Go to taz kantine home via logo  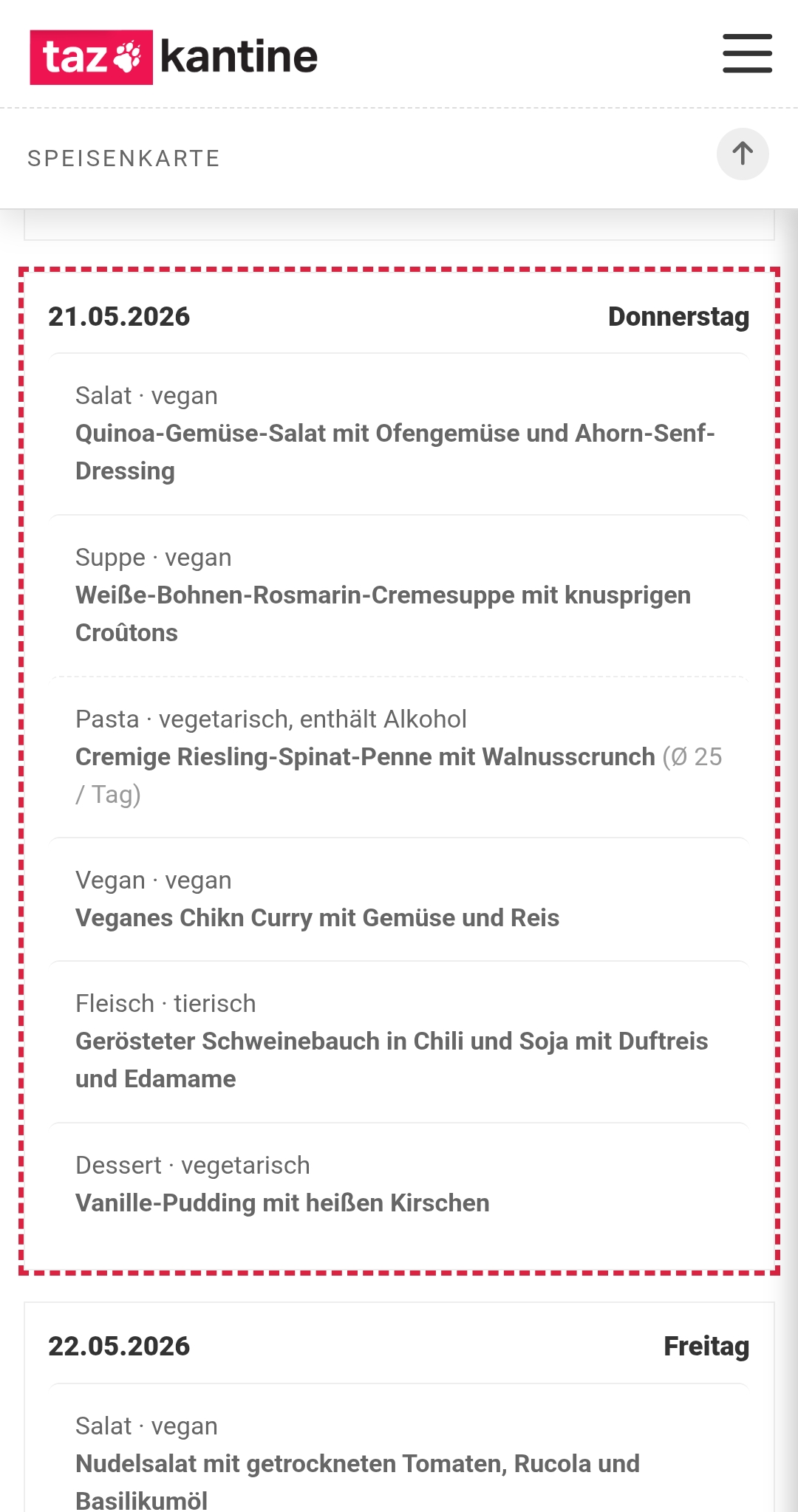point(174,57)
